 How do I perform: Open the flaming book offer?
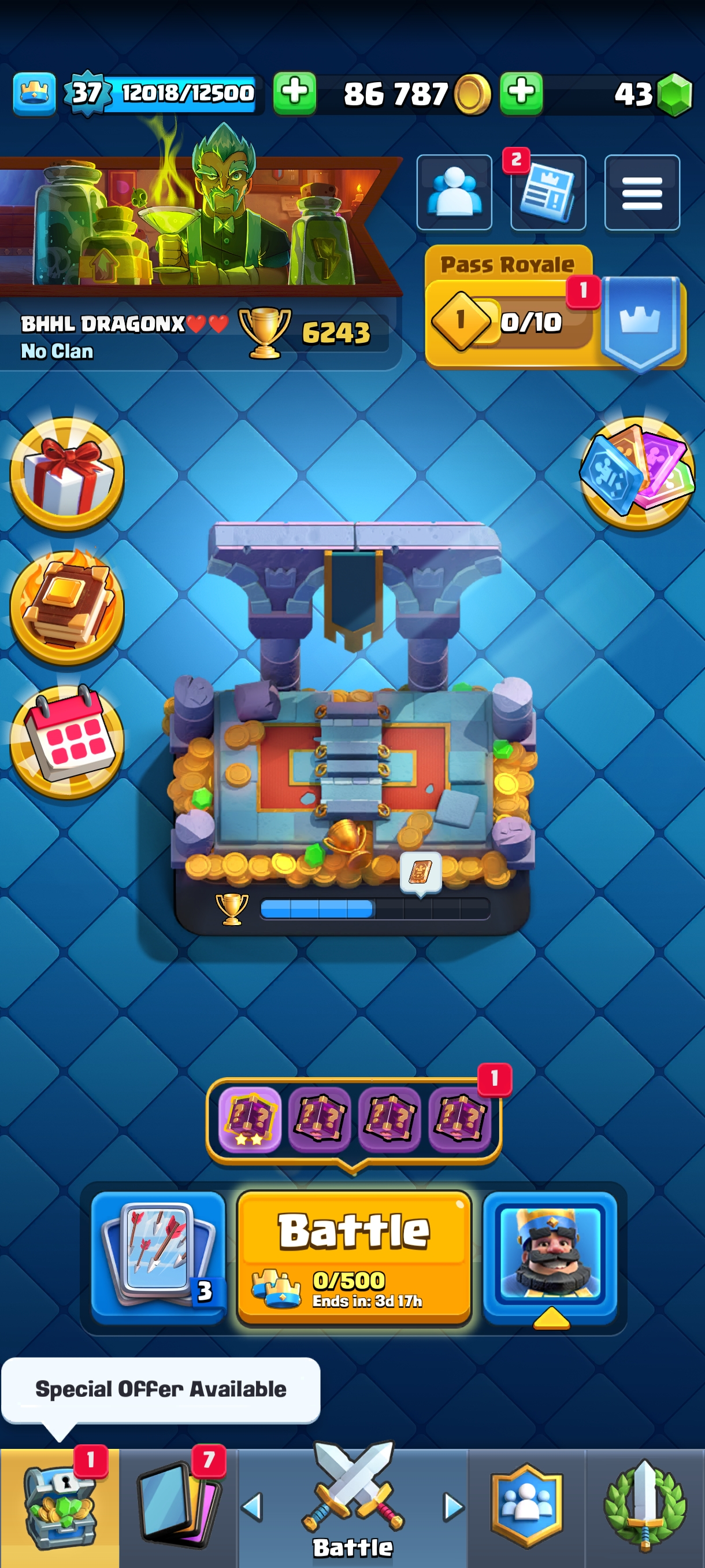point(67,607)
